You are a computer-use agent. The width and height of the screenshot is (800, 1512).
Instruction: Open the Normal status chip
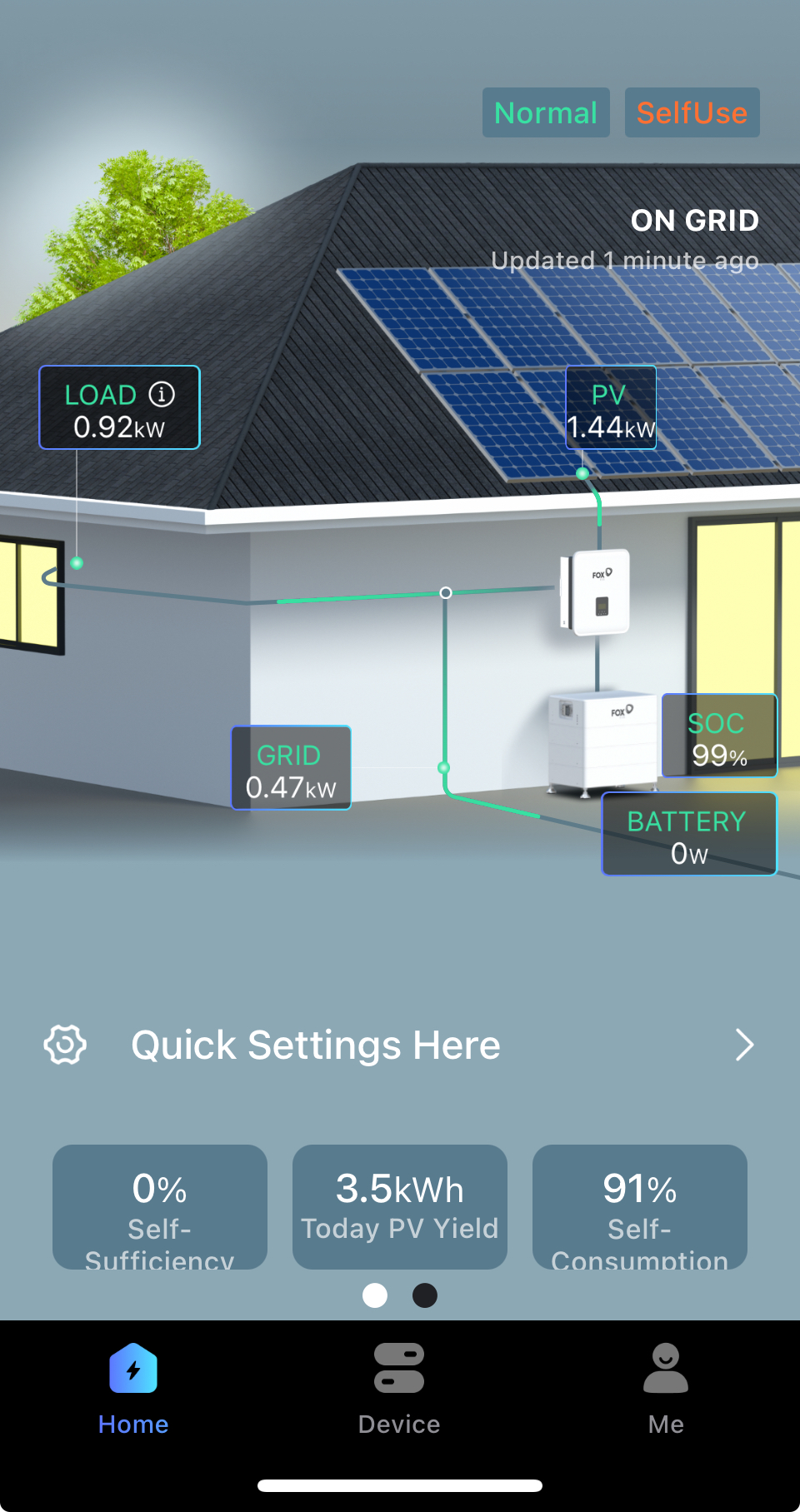point(546,112)
